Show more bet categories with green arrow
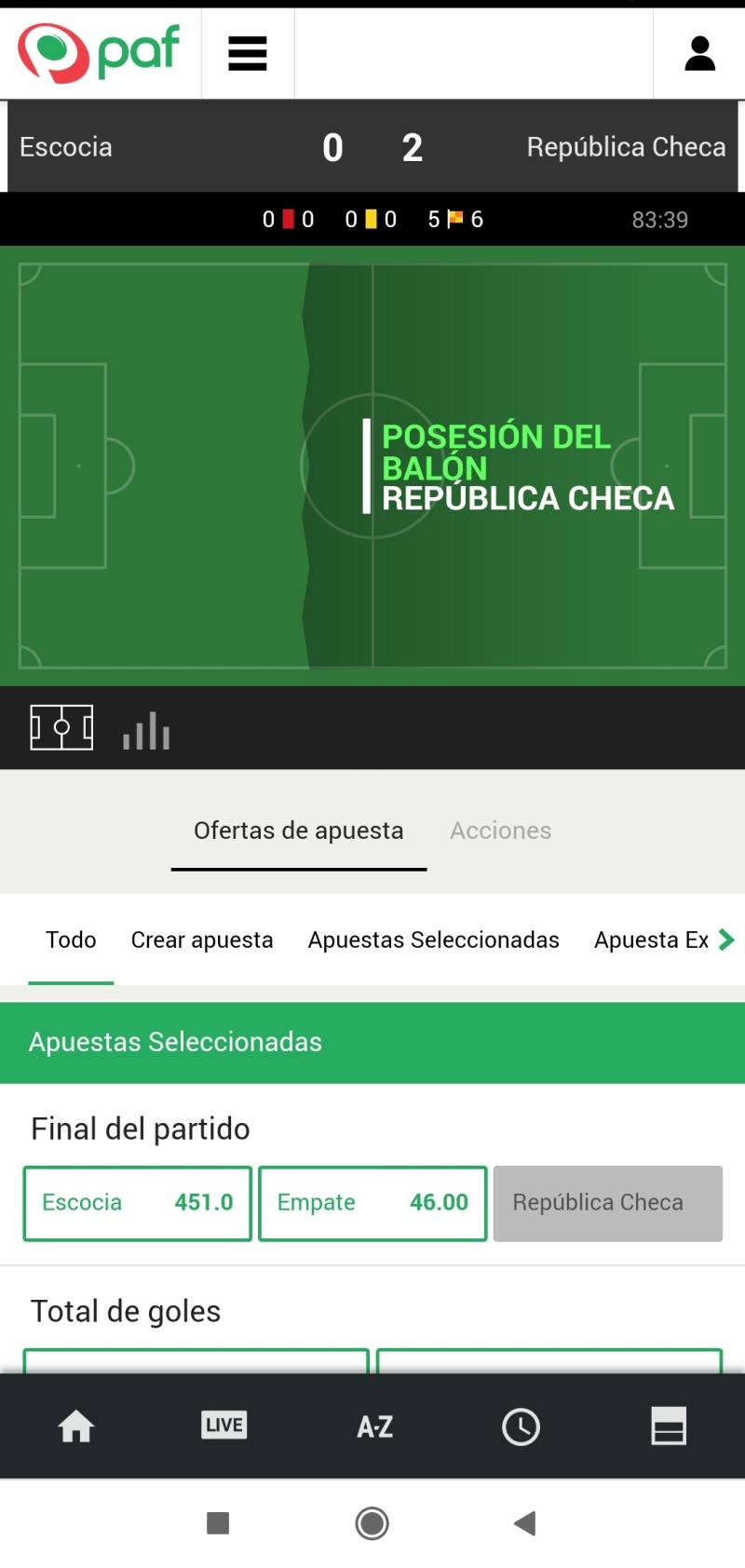 tap(726, 940)
